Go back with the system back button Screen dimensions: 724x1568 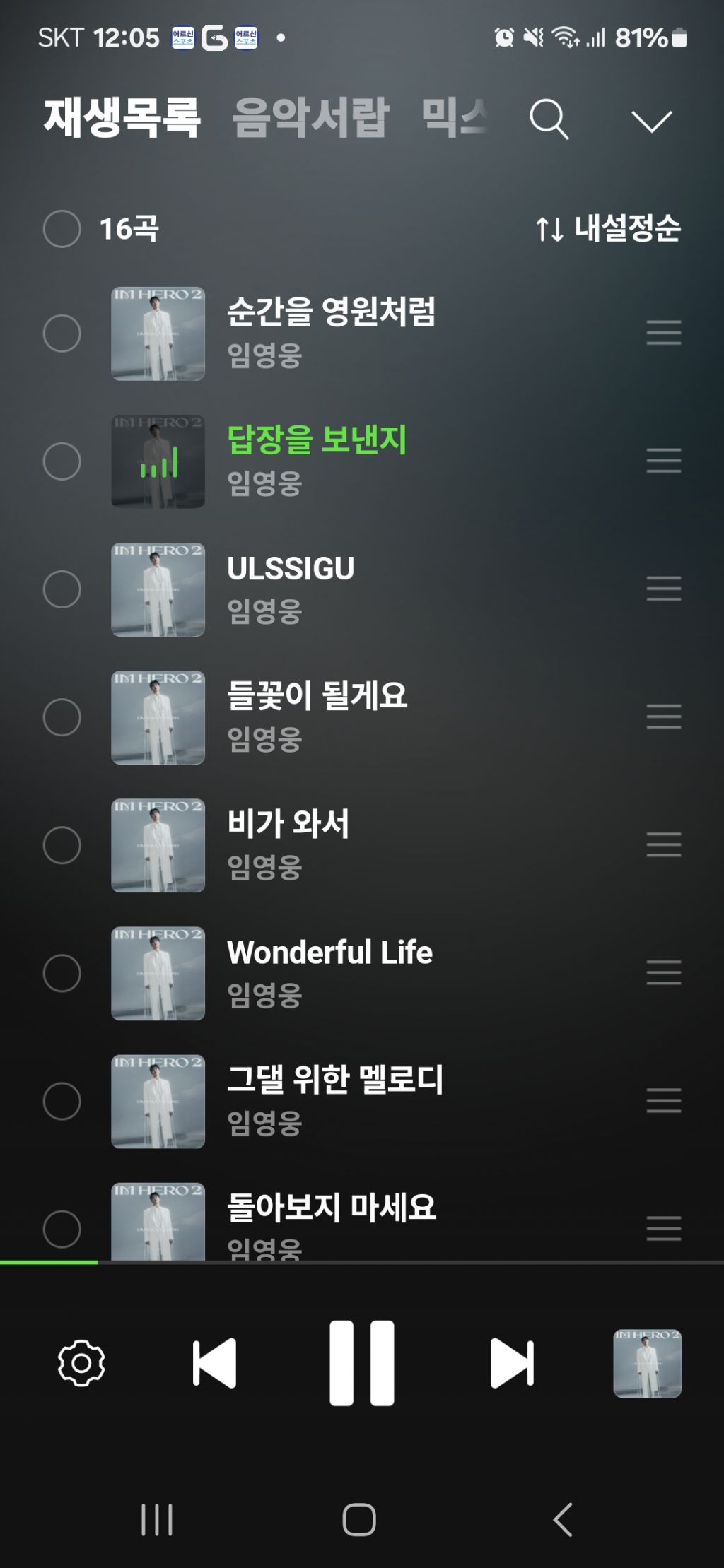point(563,1519)
